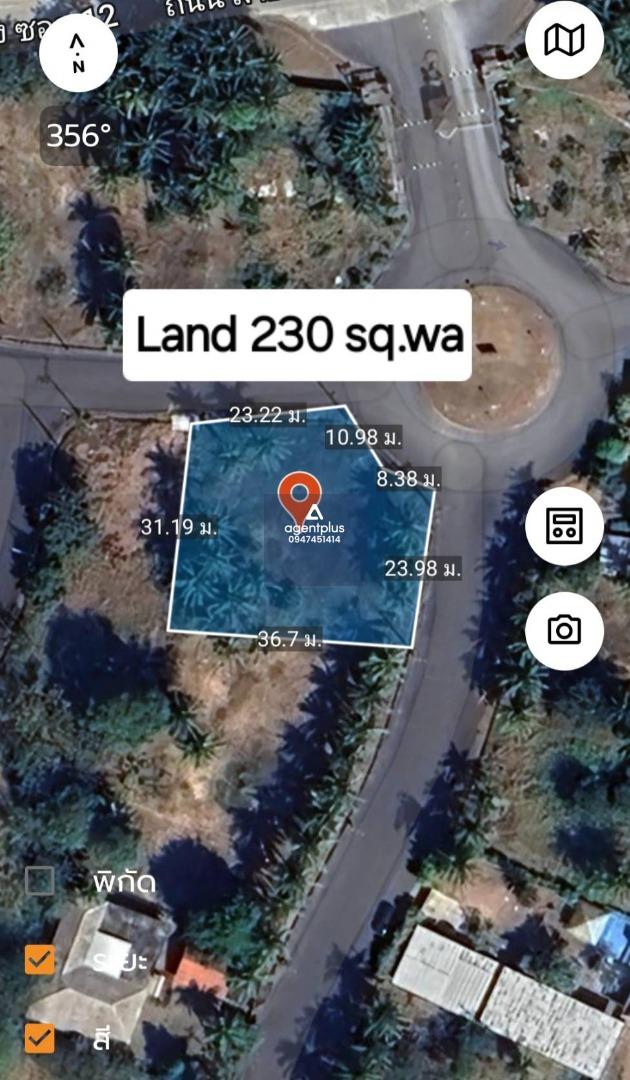Uncheck the ระยะ checkbox
The image size is (630, 1080).
39,959
